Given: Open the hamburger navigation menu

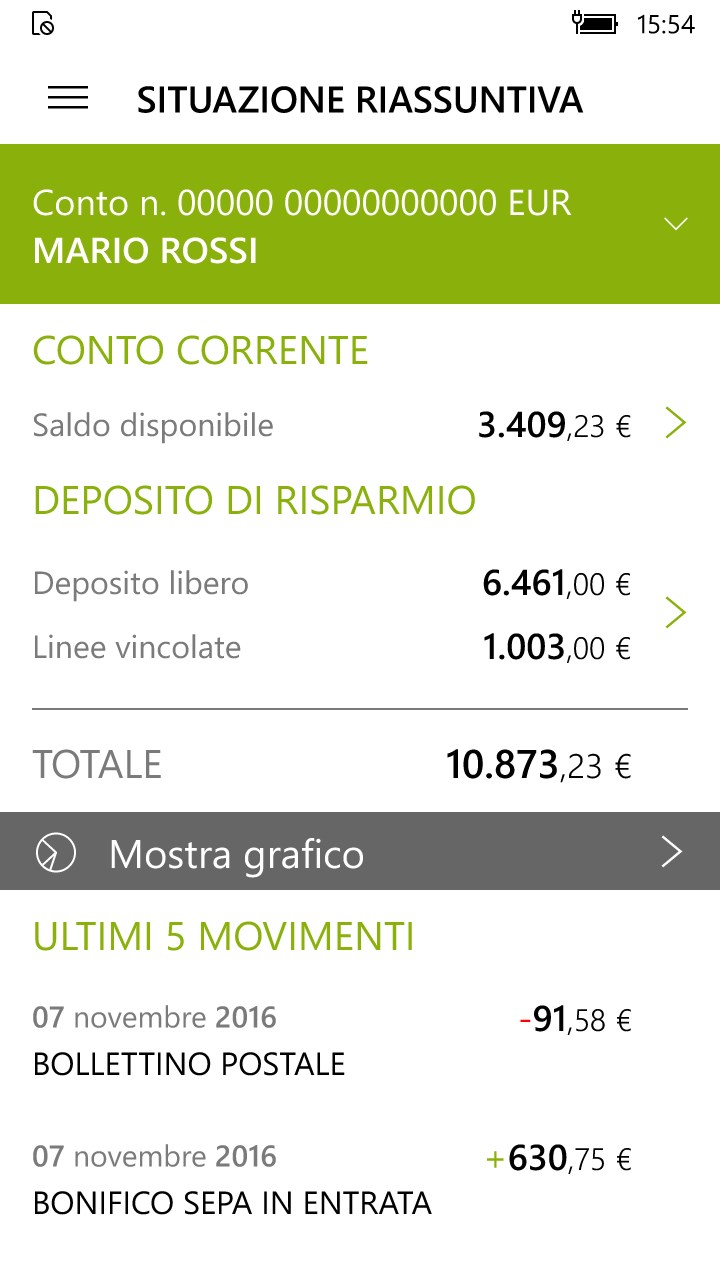Looking at the screenshot, I should coord(67,99).
